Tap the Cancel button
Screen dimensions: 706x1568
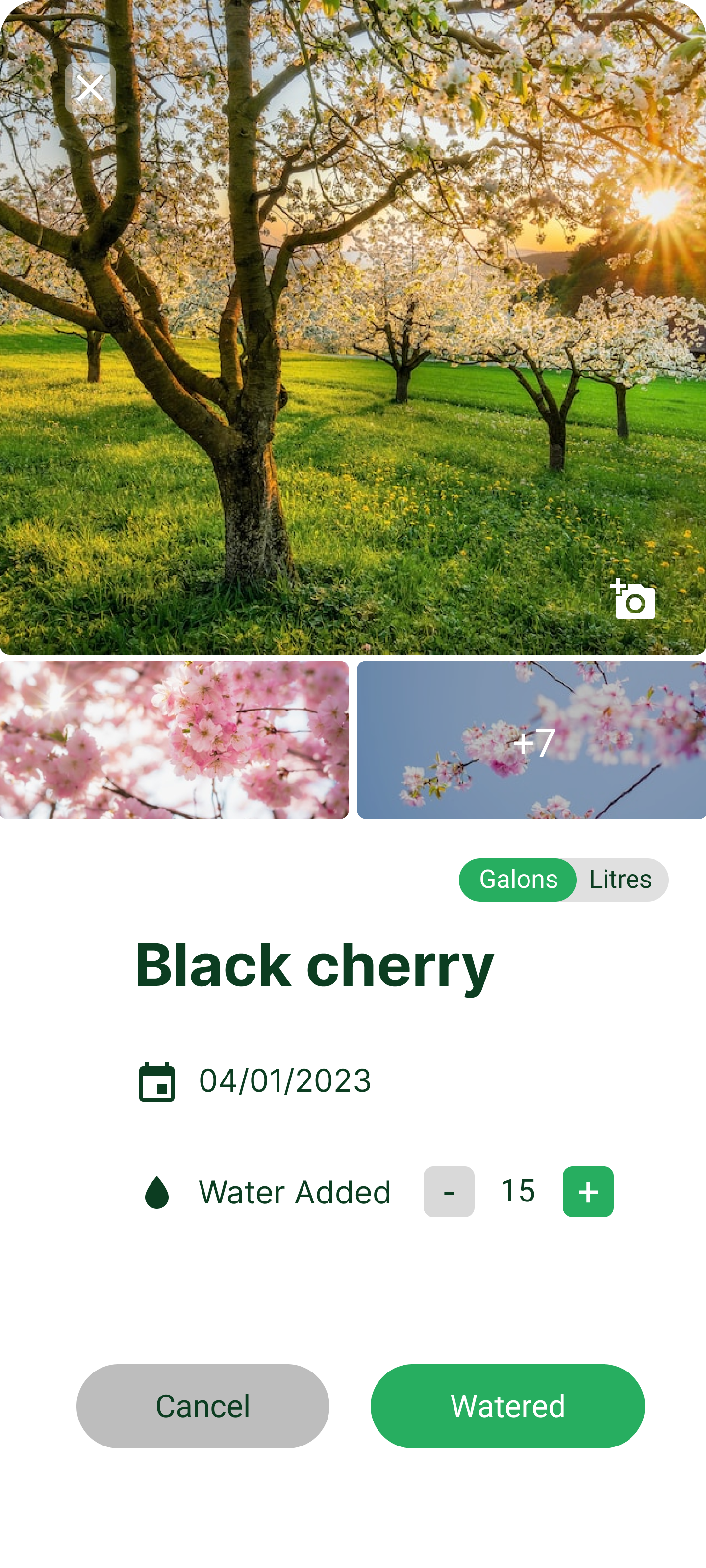203,1405
